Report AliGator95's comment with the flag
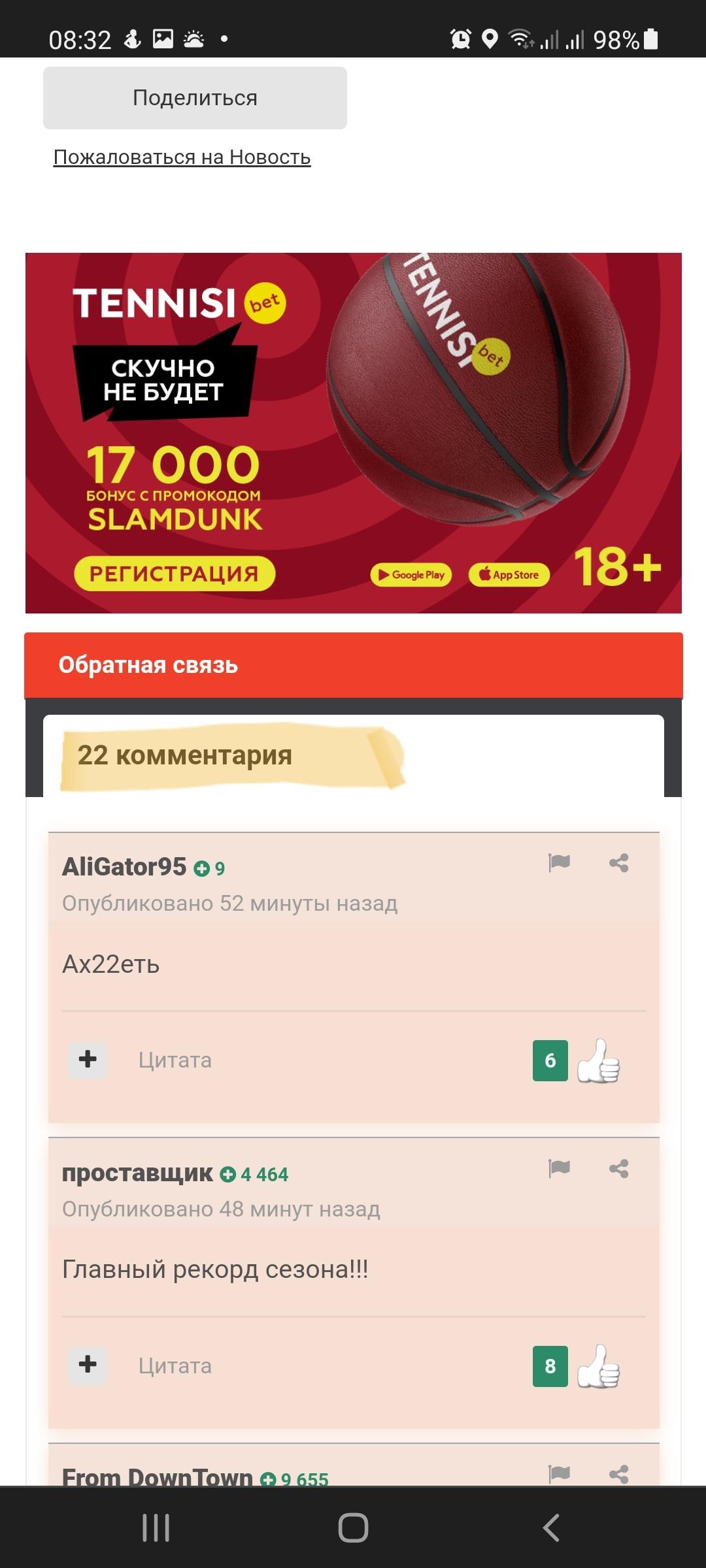The width and height of the screenshot is (706, 1568). pyautogui.click(x=559, y=863)
